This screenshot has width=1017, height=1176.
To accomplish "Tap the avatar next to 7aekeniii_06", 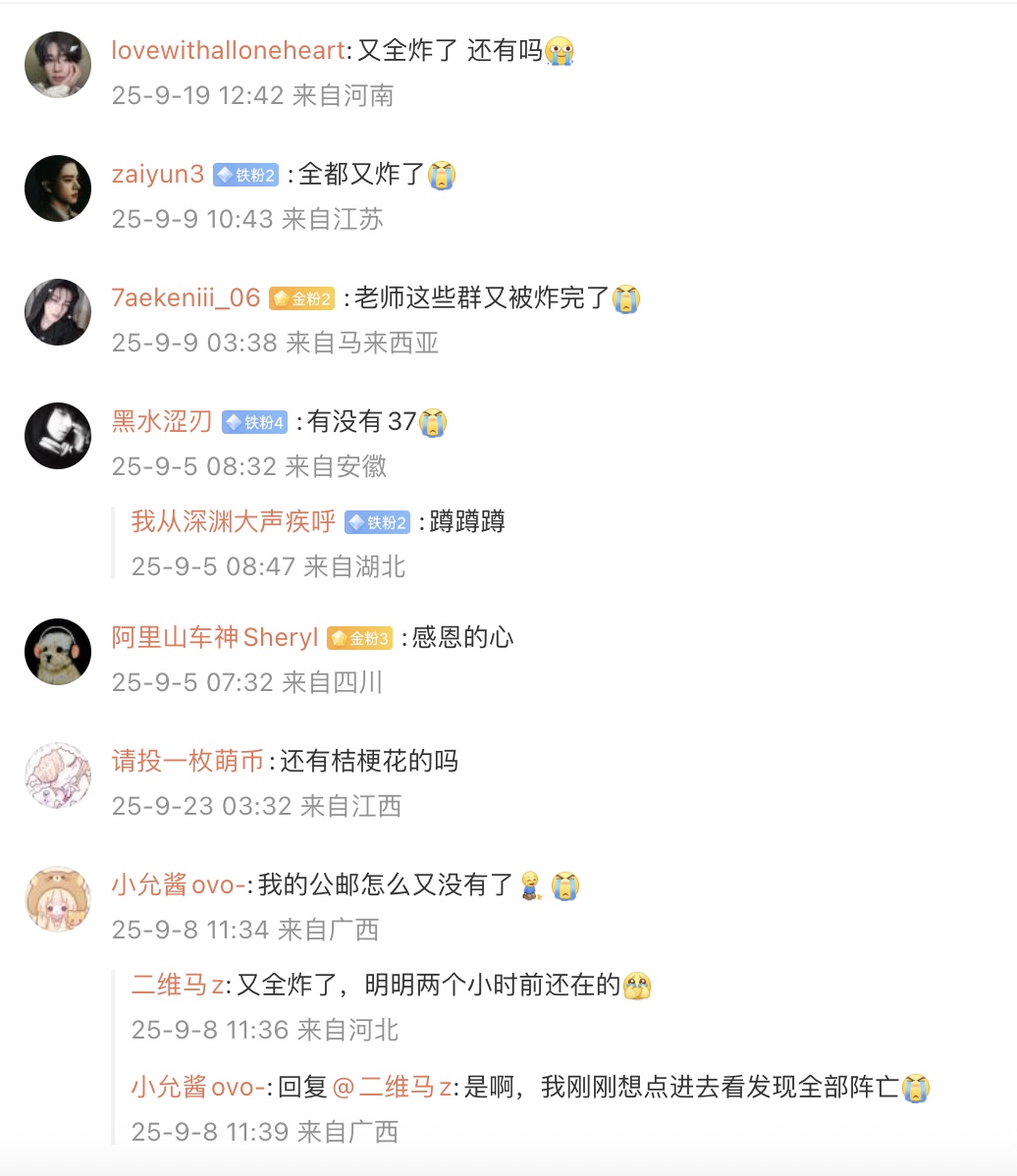I will pyautogui.click(x=58, y=312).
